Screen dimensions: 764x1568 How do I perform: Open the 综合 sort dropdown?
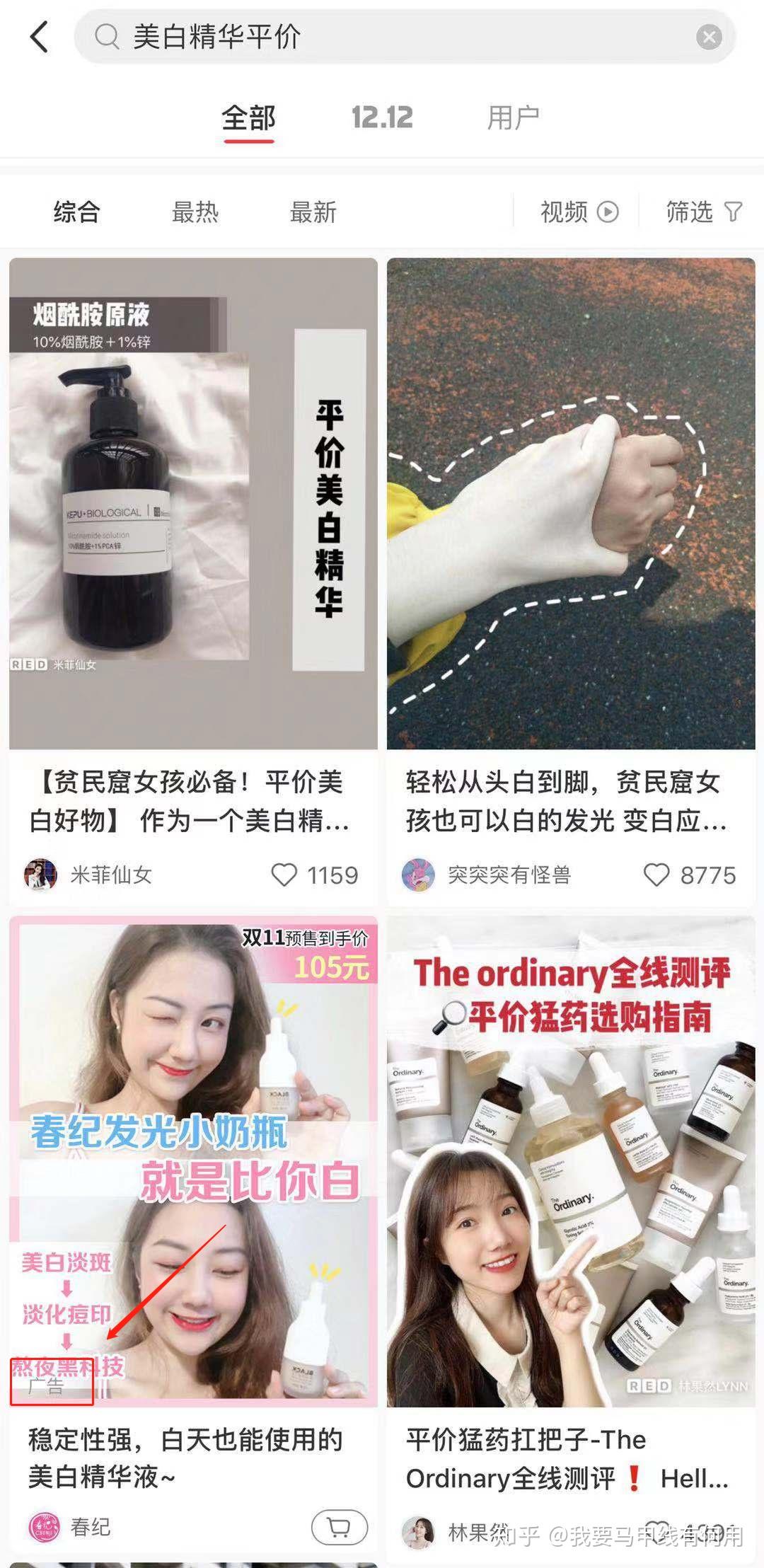[76, 211]
